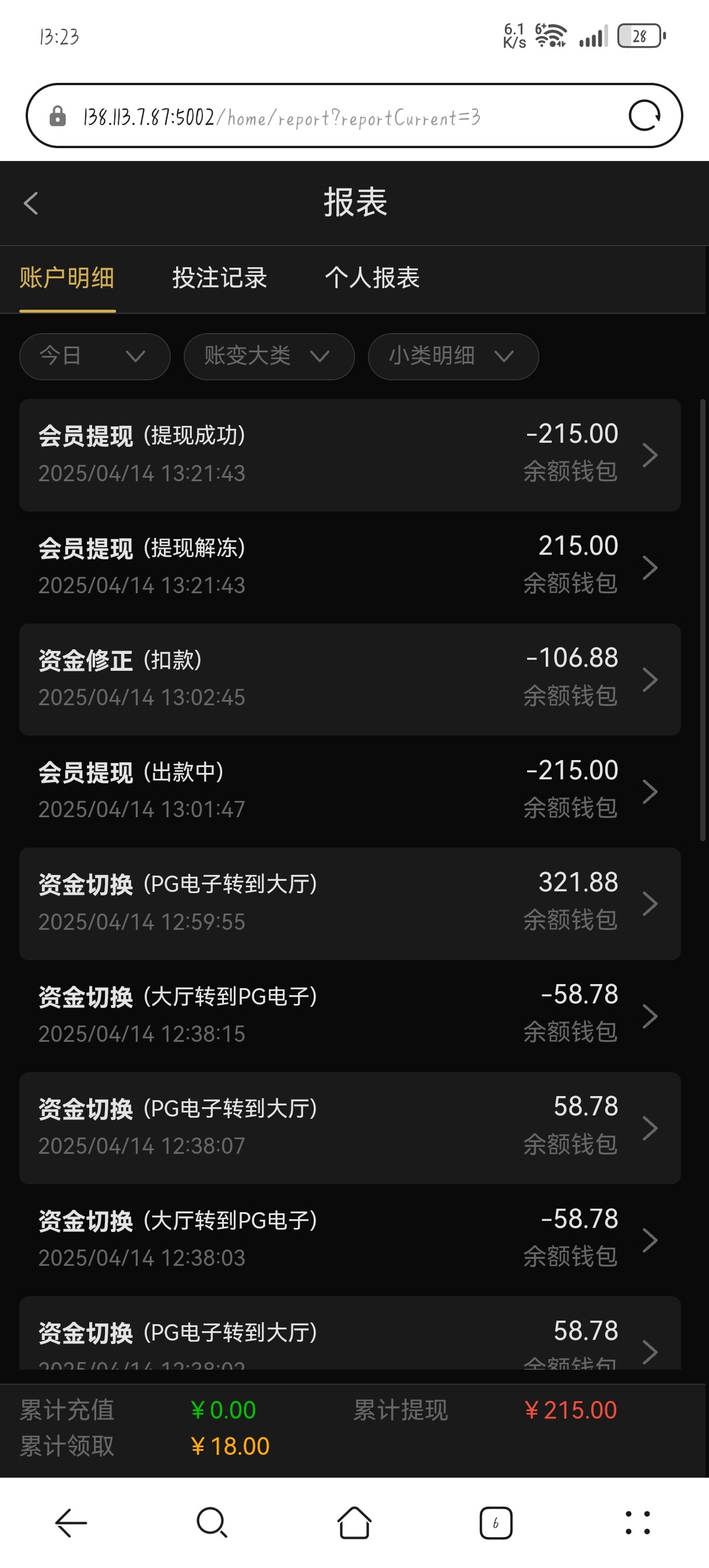709x1568 pixels.
Task: Open the 12:38:03 大厅转到PG电子 record
Action: coord(349,1240)
